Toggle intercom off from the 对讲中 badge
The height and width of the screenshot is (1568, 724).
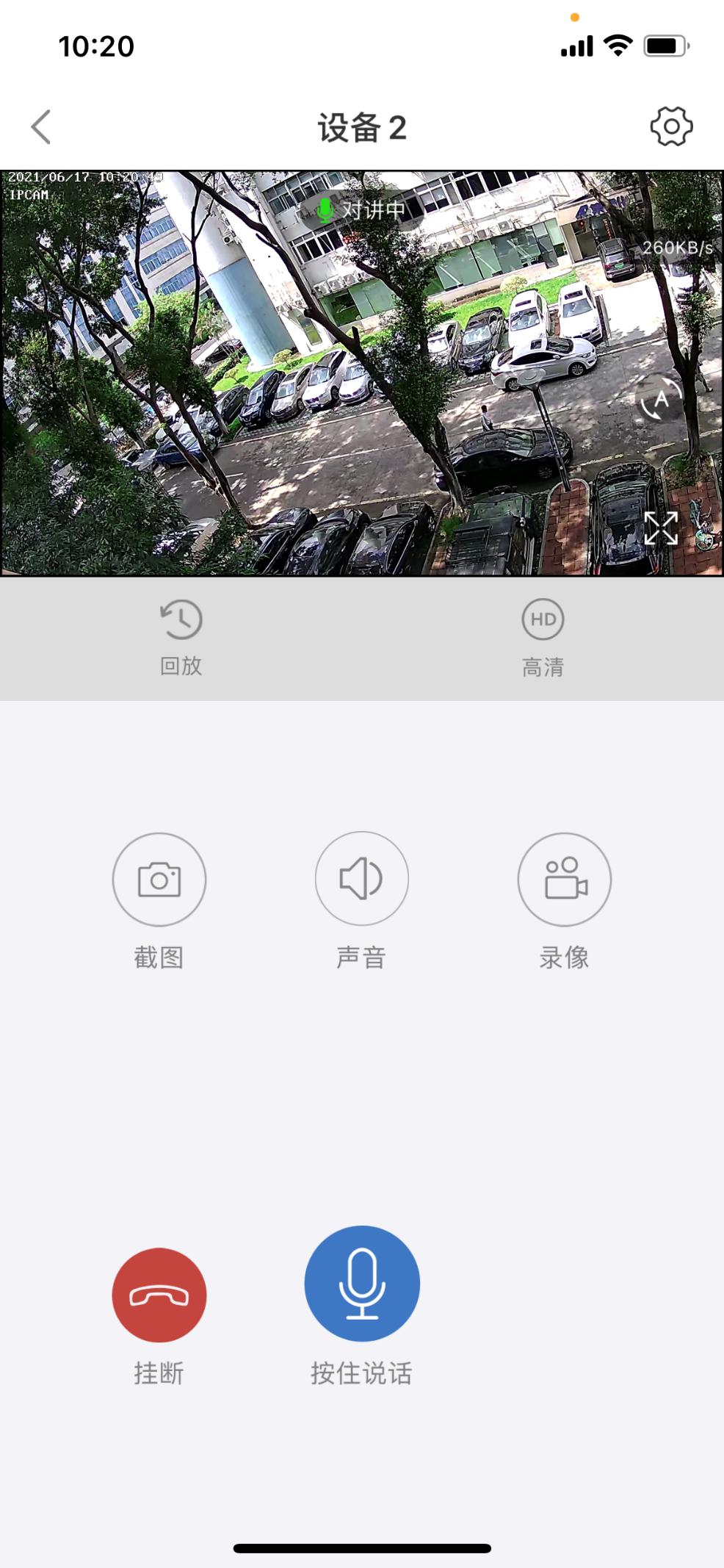tap(360, 209)
